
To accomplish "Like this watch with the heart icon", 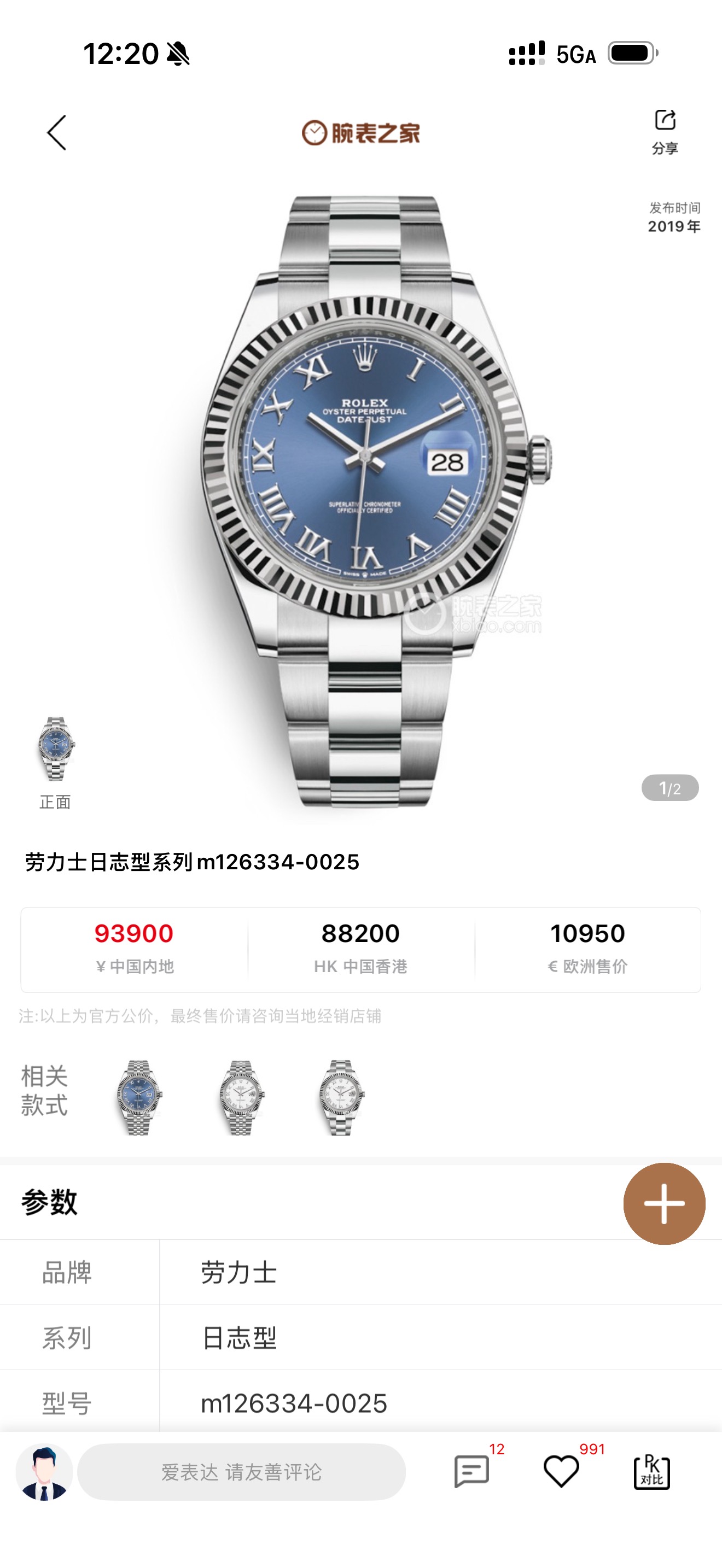I will [x=561, y=1472].
